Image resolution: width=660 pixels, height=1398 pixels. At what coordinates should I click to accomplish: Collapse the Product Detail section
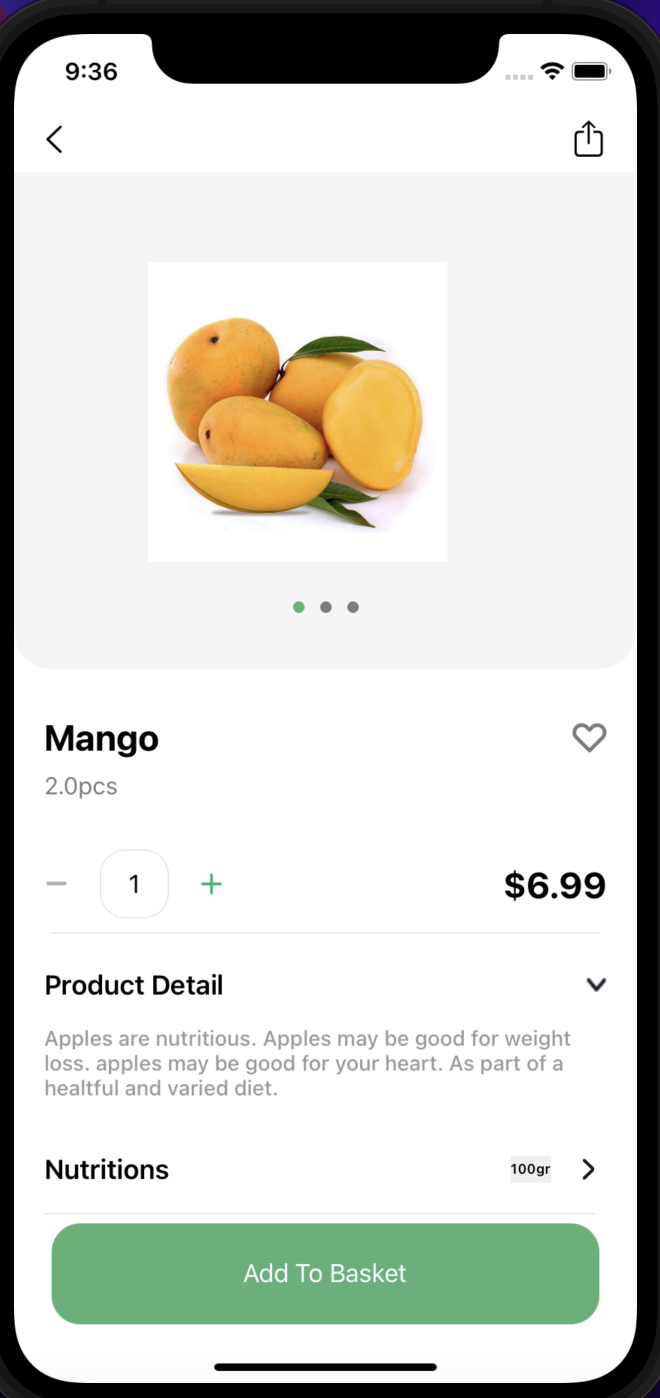(596, 985)
